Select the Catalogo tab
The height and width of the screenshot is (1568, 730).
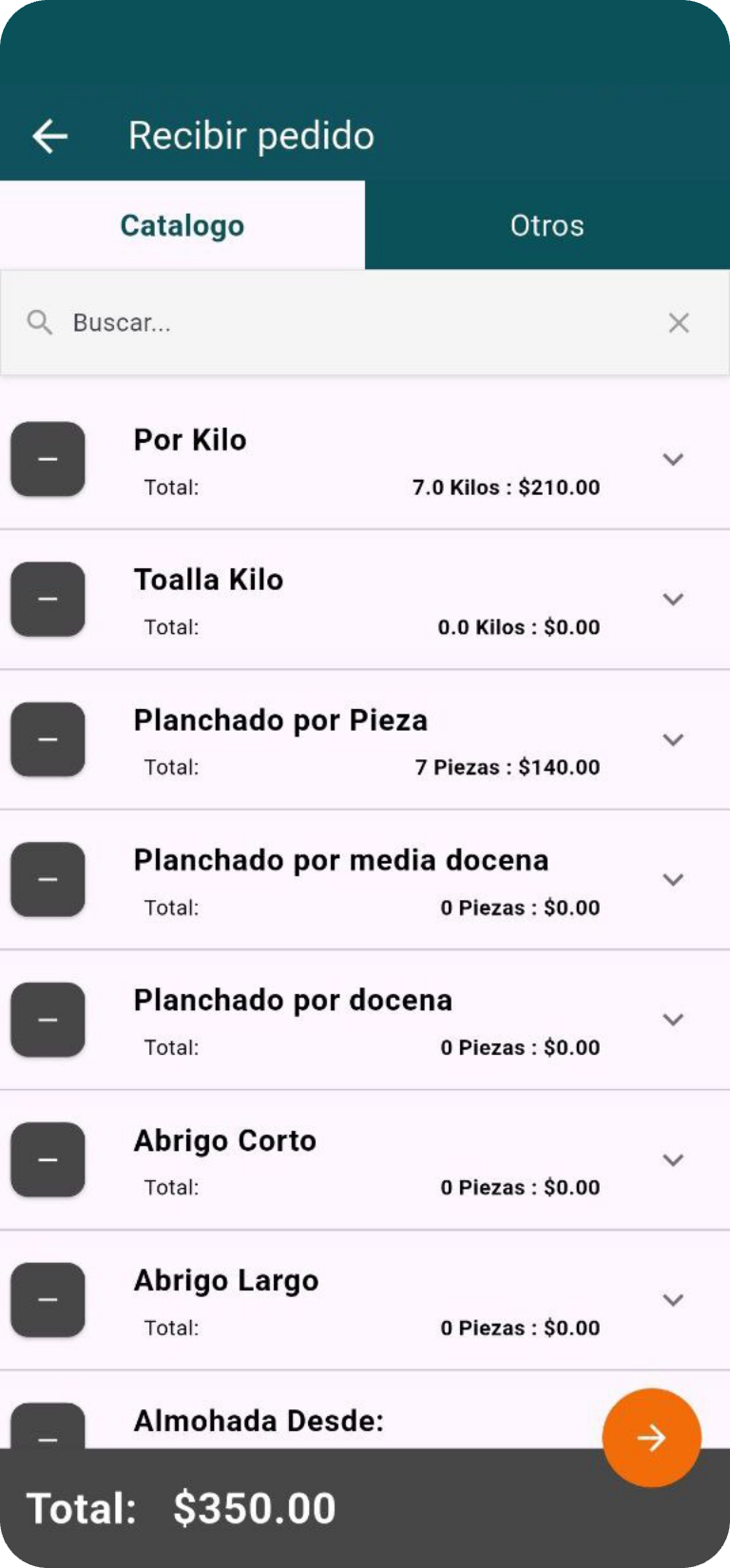[x=182, y=225]
